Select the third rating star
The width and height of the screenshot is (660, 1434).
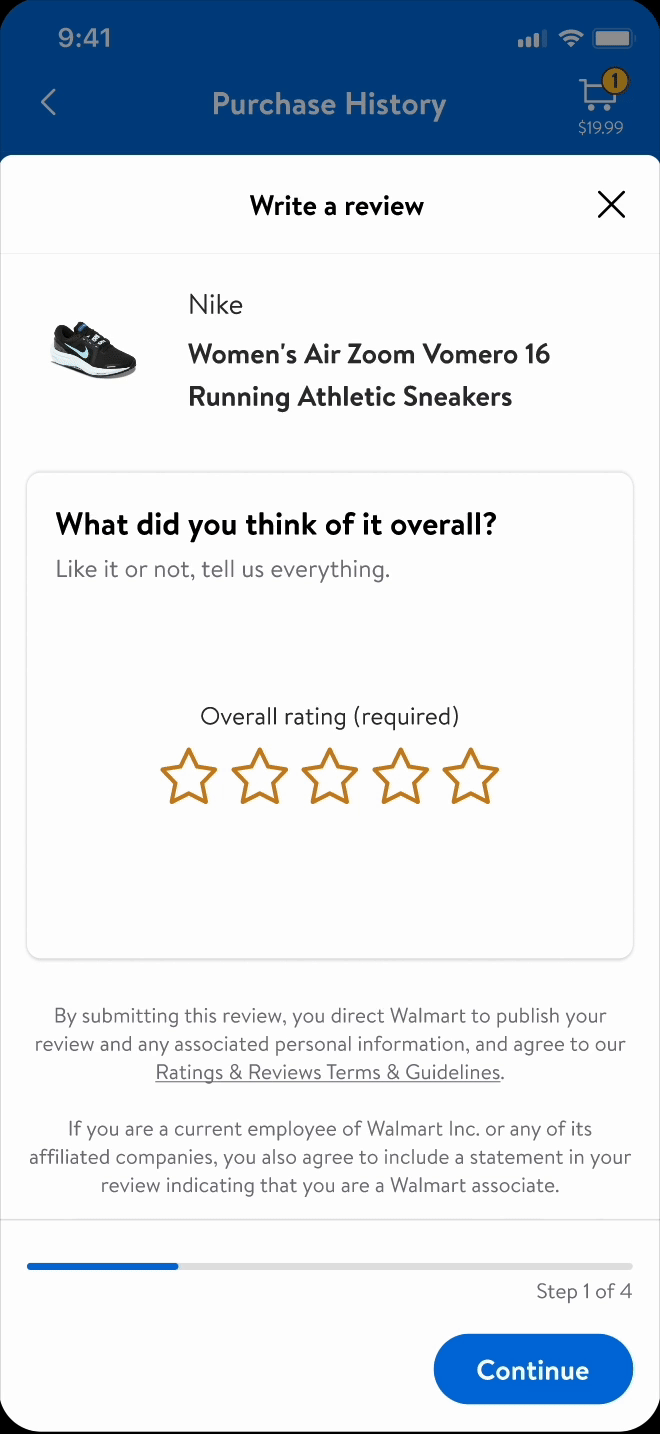pos(330,777)
